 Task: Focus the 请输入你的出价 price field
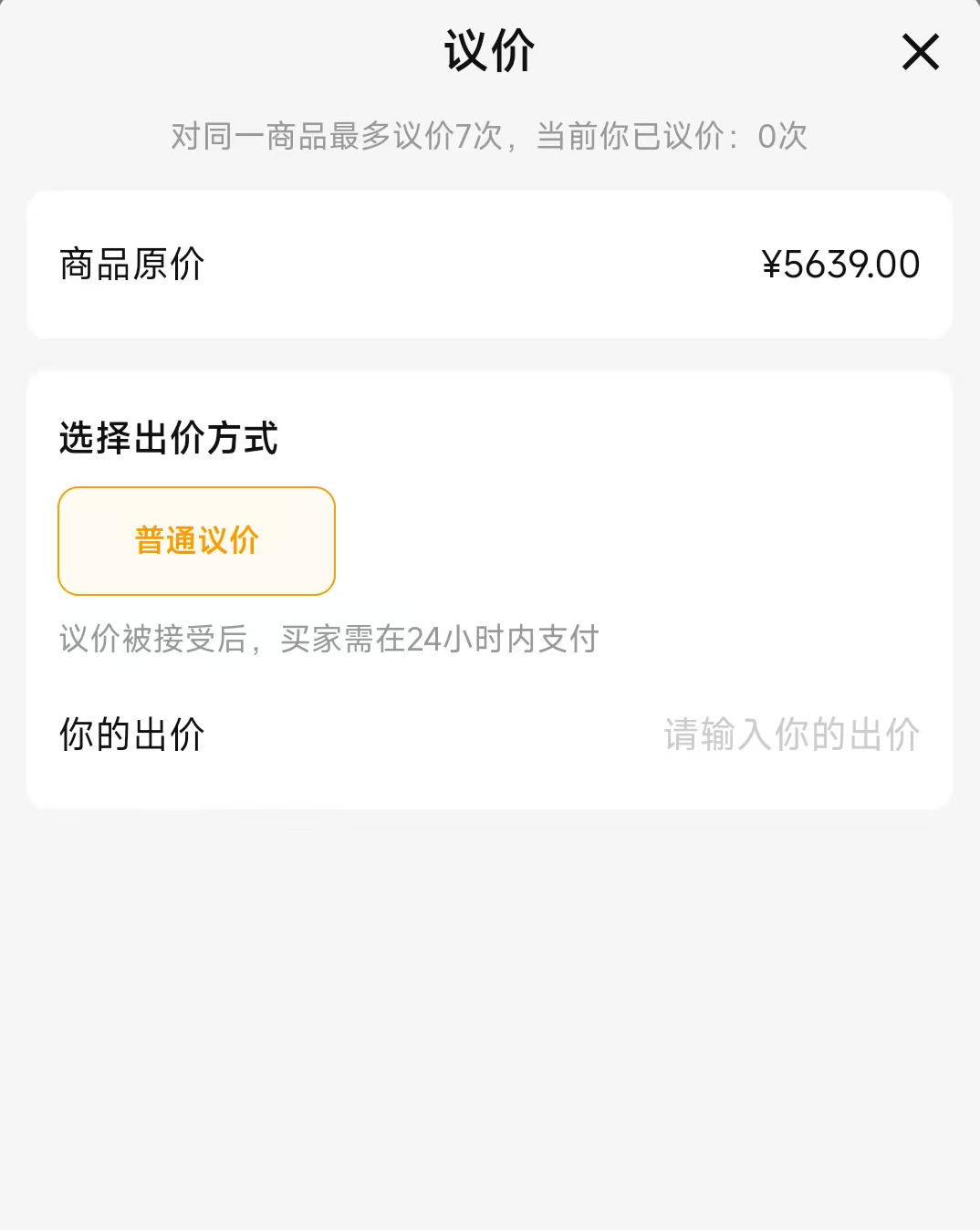click(x=790, y=735)
